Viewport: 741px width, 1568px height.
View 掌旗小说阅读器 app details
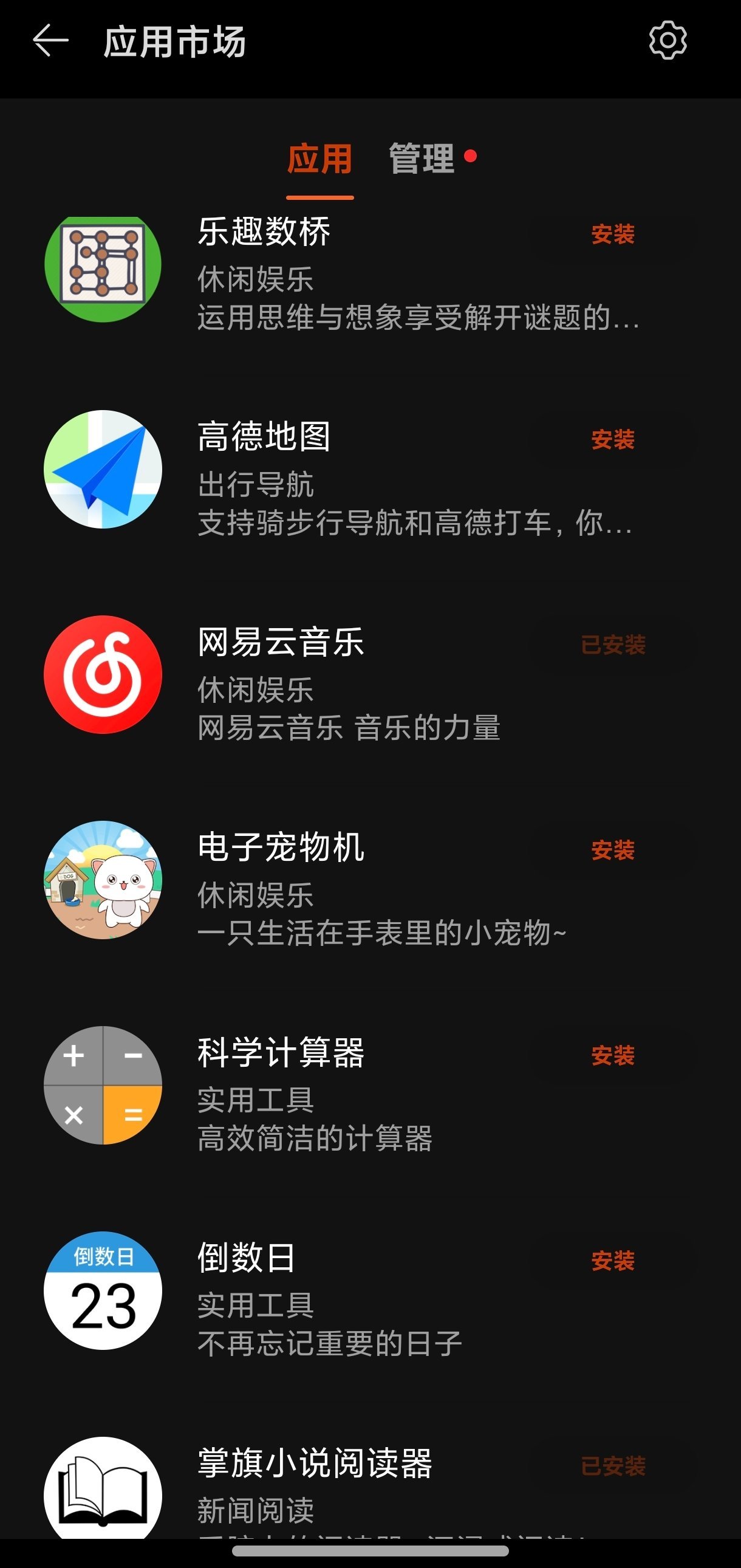315,1464
